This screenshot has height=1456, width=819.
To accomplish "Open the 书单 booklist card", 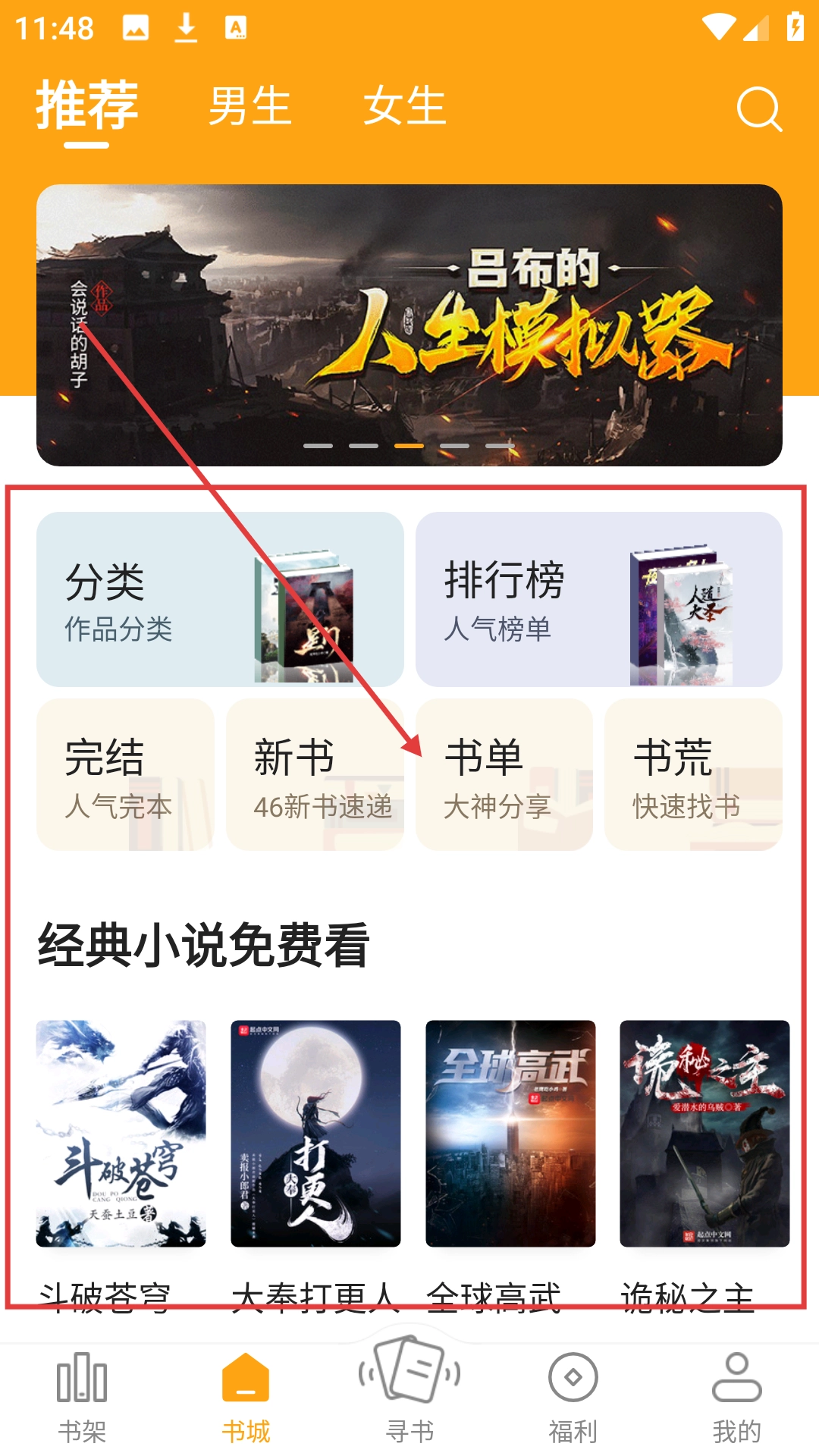I will point(504,774).
